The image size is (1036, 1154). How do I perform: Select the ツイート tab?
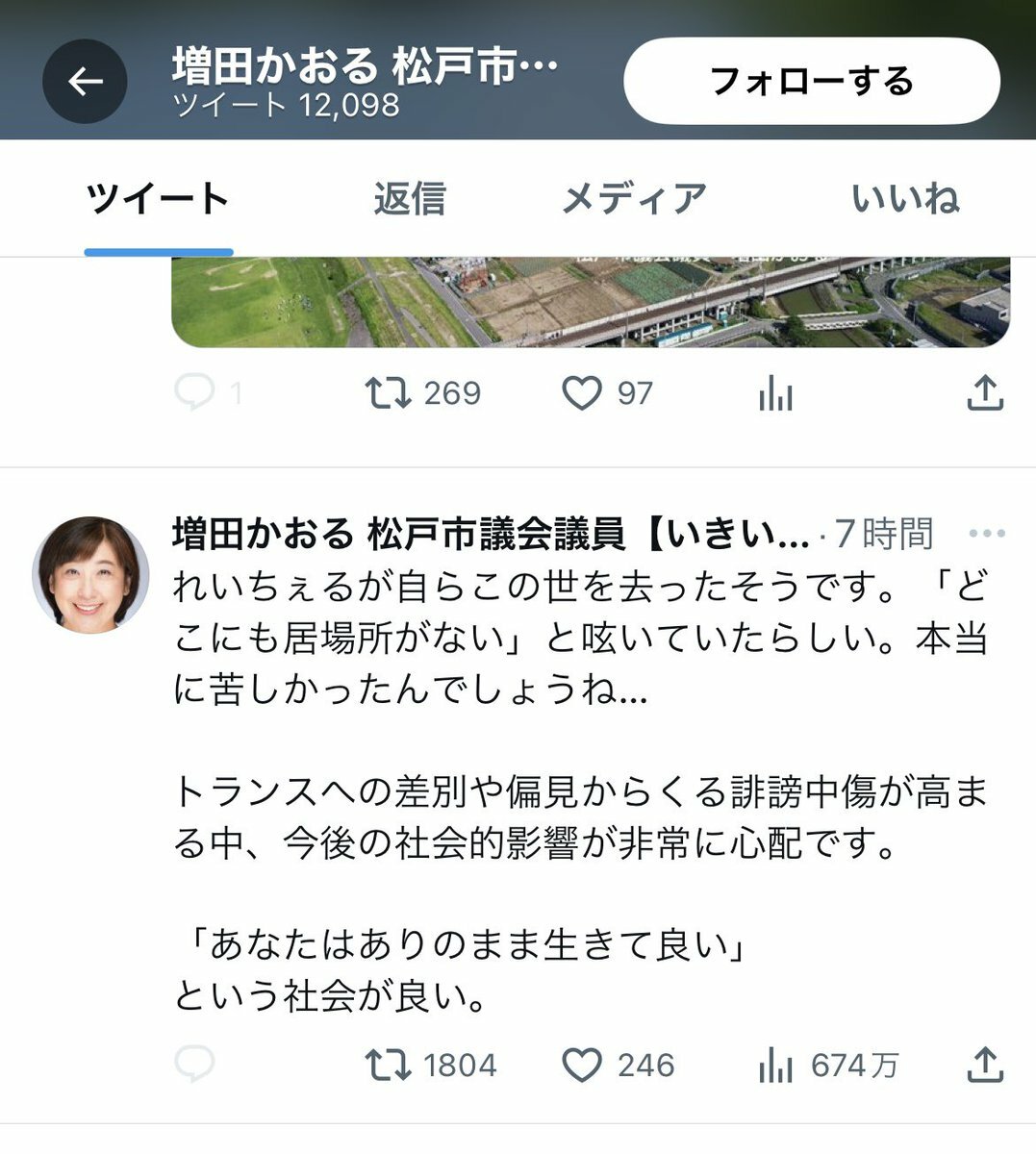tap(159, 199)
